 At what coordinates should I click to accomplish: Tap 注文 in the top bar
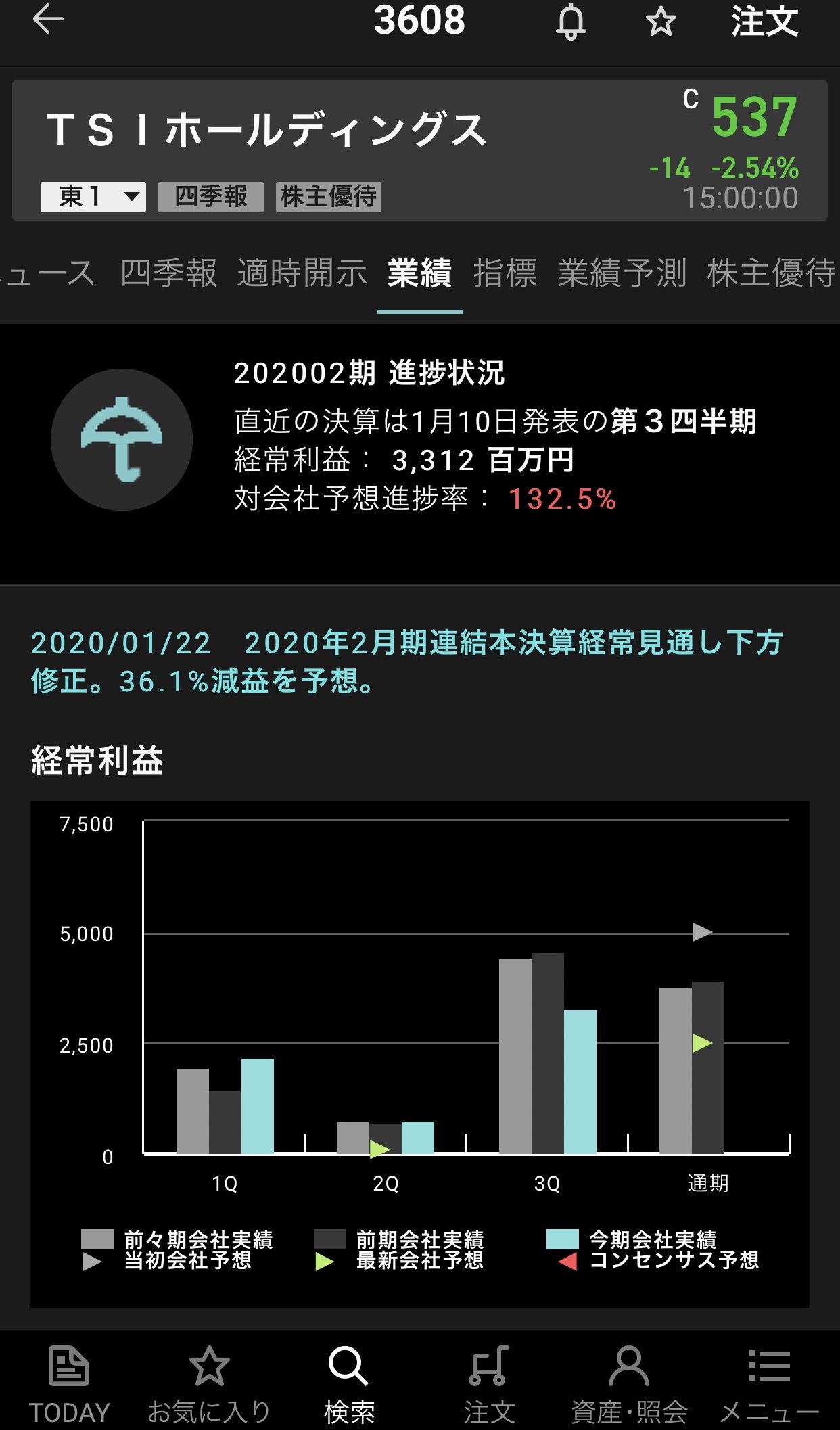764,21
